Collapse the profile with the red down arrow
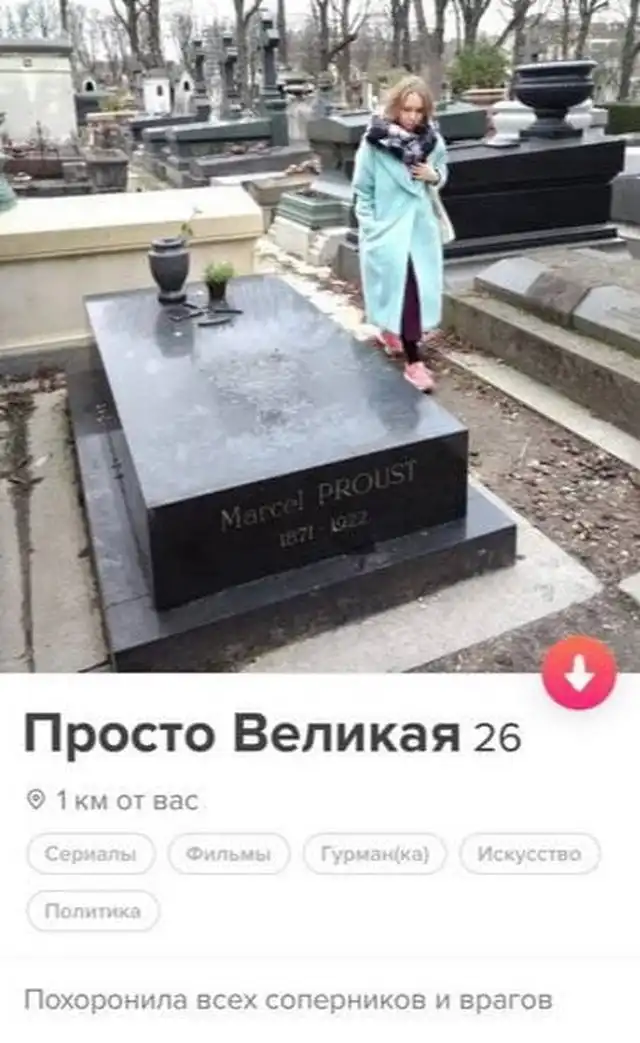Image resolution: width=640 pixels, height=1043 pixels. click(x=579, y=673)
